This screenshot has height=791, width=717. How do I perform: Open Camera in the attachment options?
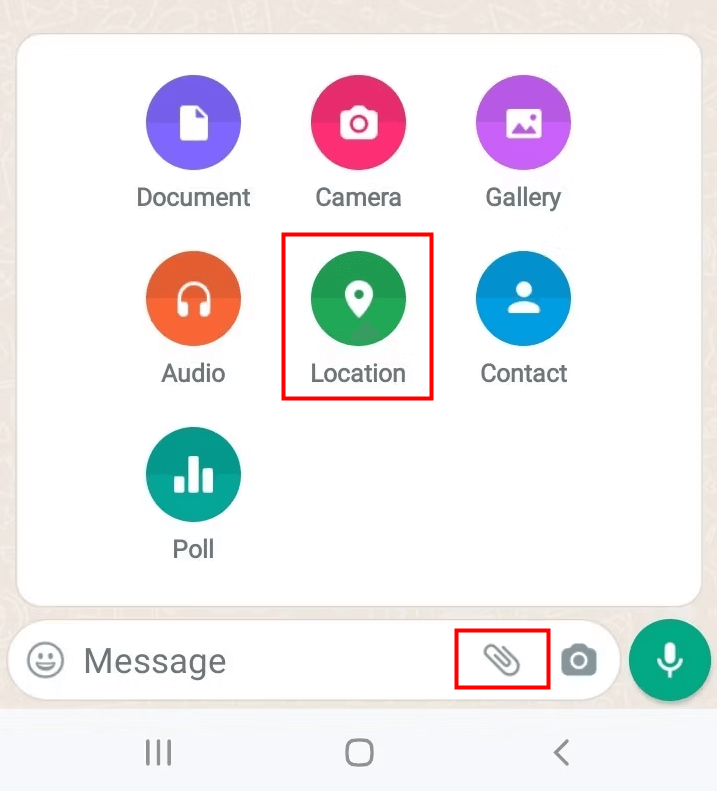[358, 123]
